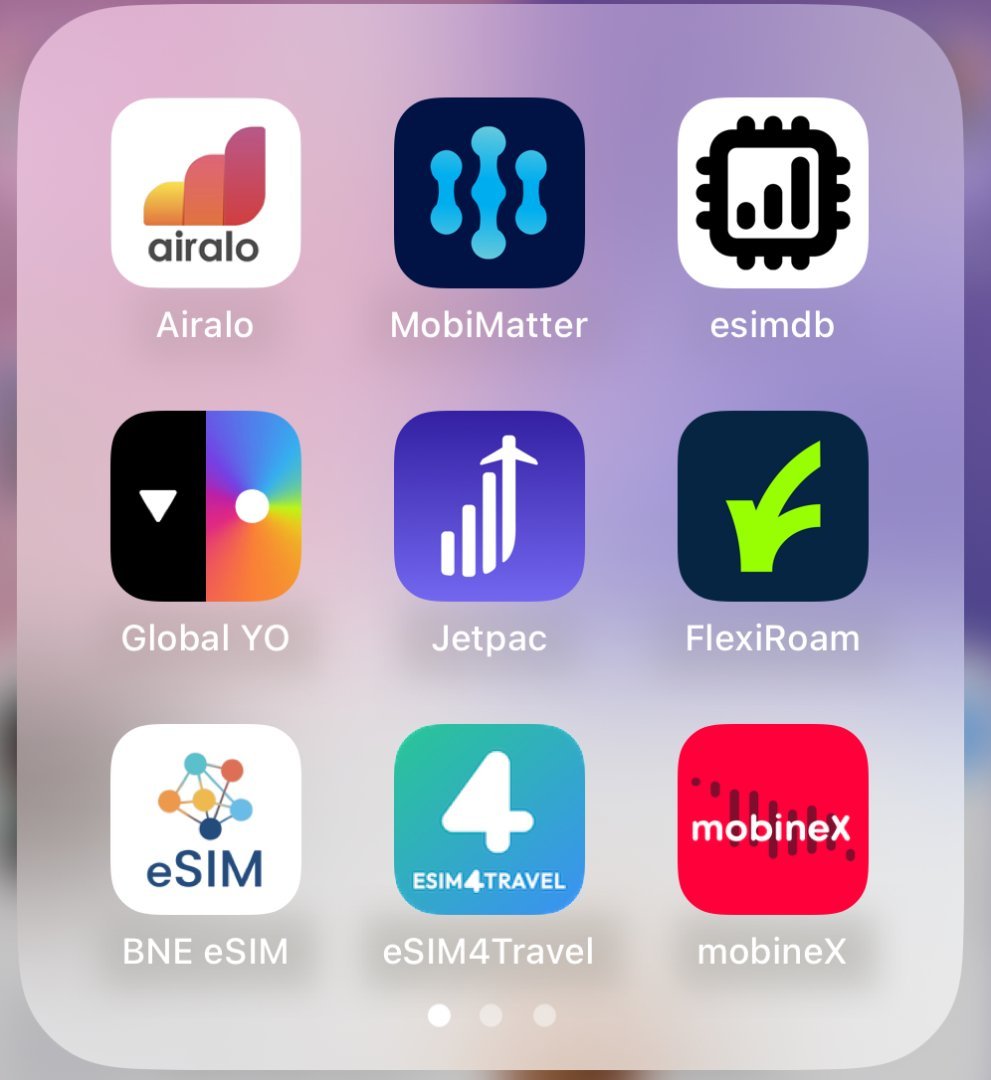Tap the folder page indicator dots

tap(491, 1016)
